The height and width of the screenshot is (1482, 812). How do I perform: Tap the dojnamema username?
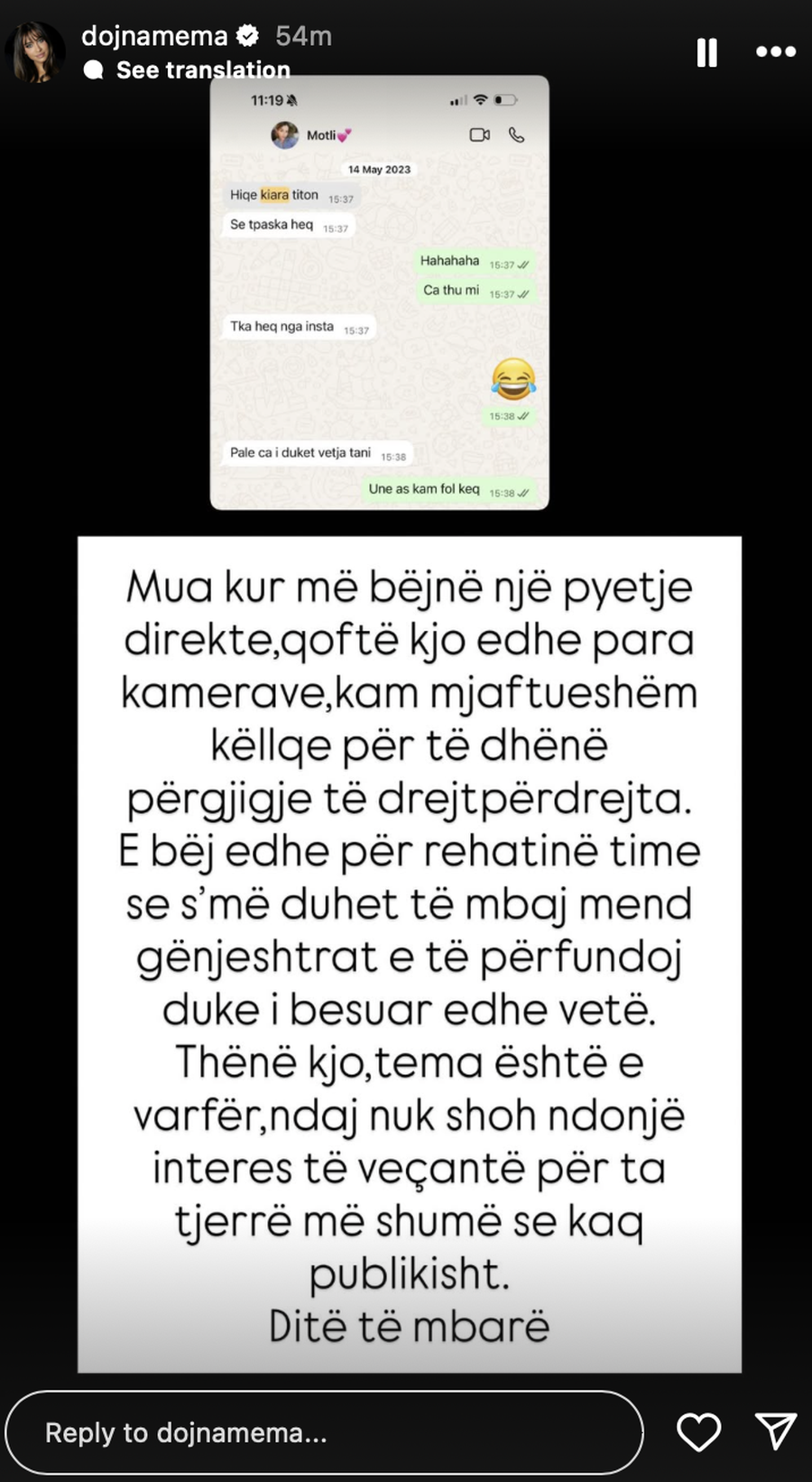tap(154, 36)
